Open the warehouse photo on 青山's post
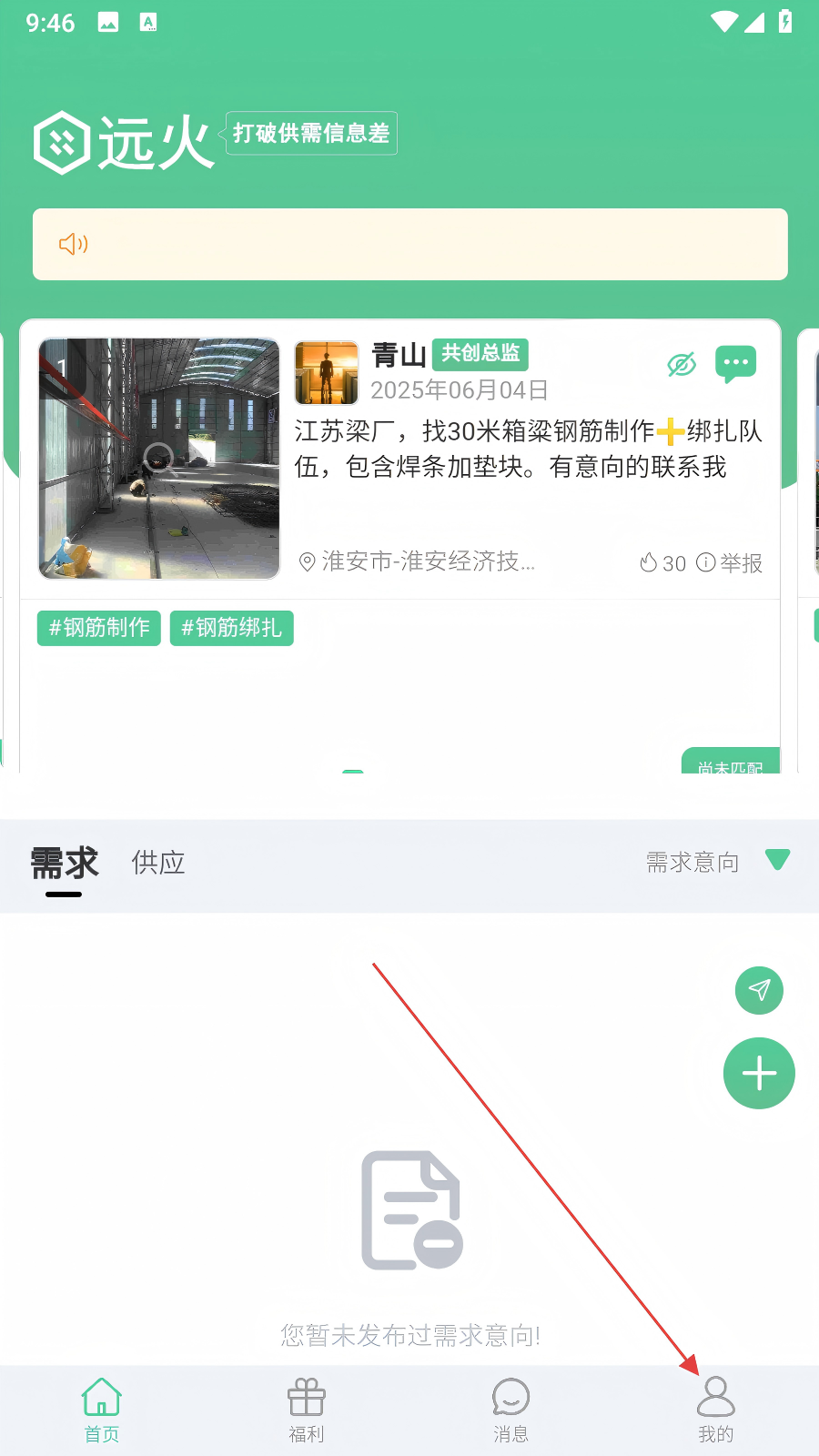The height and width of the screenshot is (1456, 819). pyautogui.click(x=159, y=459)
